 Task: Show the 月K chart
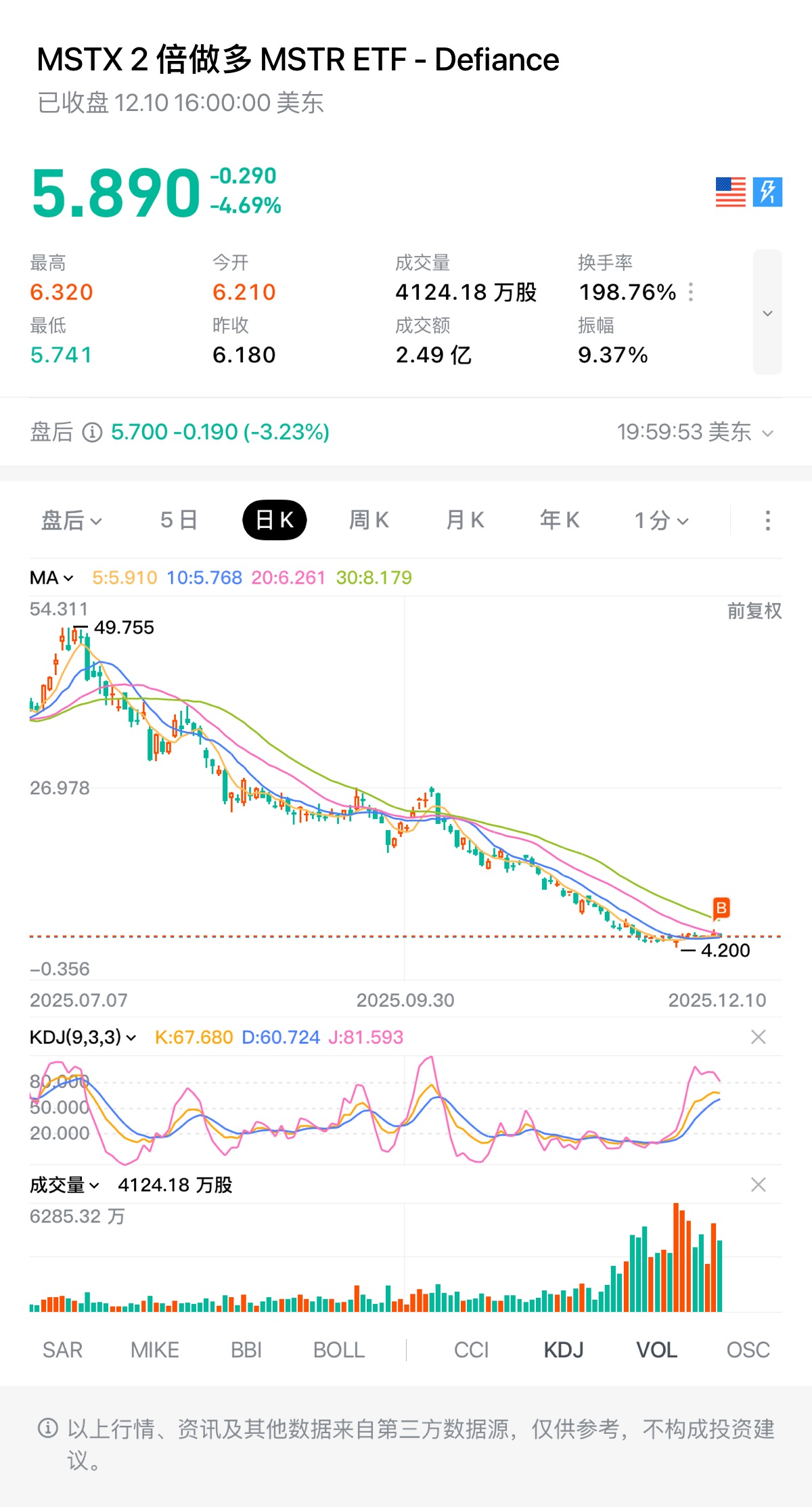465,520
